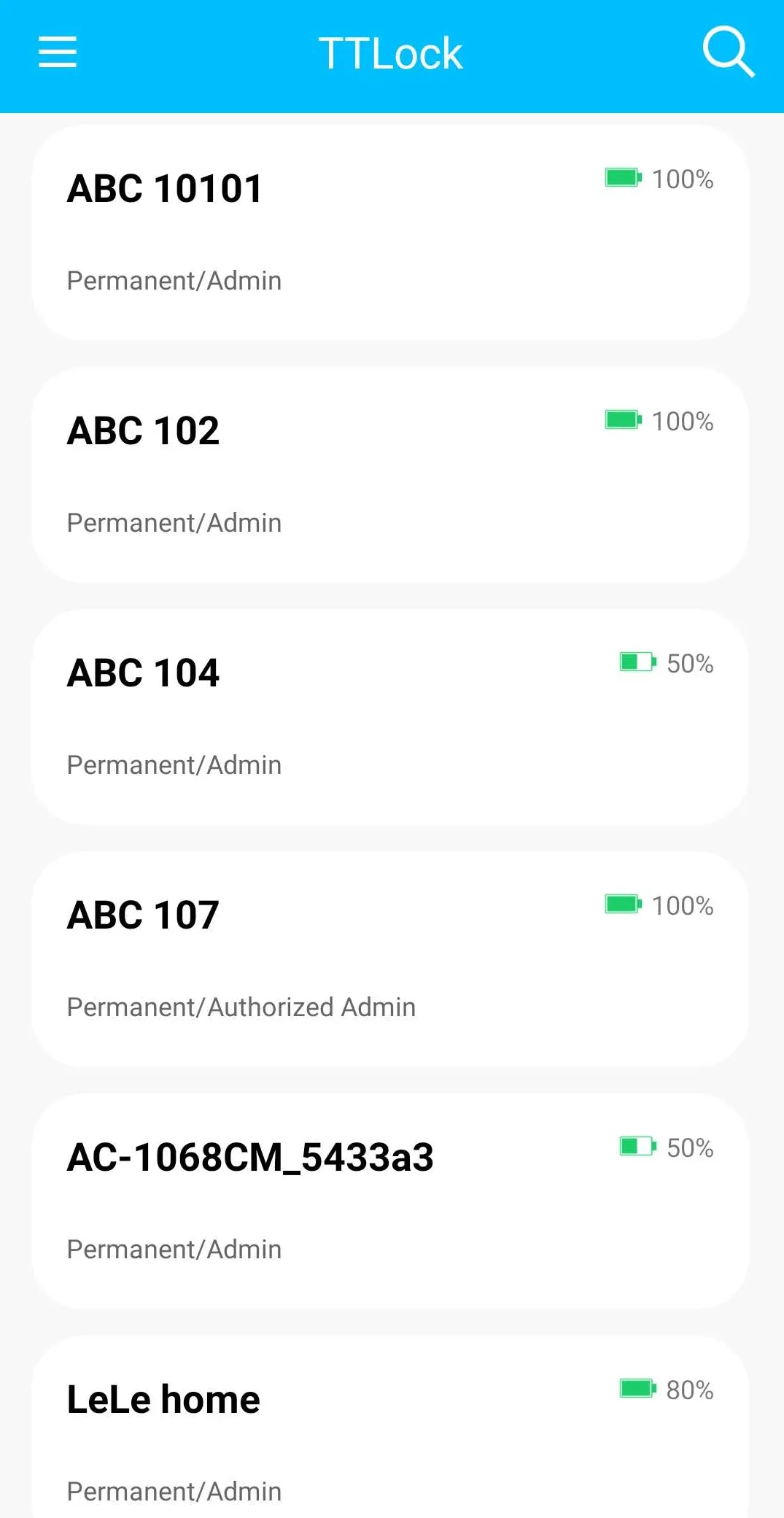784x1518 pixels.
Task: Tap Permanent/Admin text under LeLe home
Action: 174,1490
